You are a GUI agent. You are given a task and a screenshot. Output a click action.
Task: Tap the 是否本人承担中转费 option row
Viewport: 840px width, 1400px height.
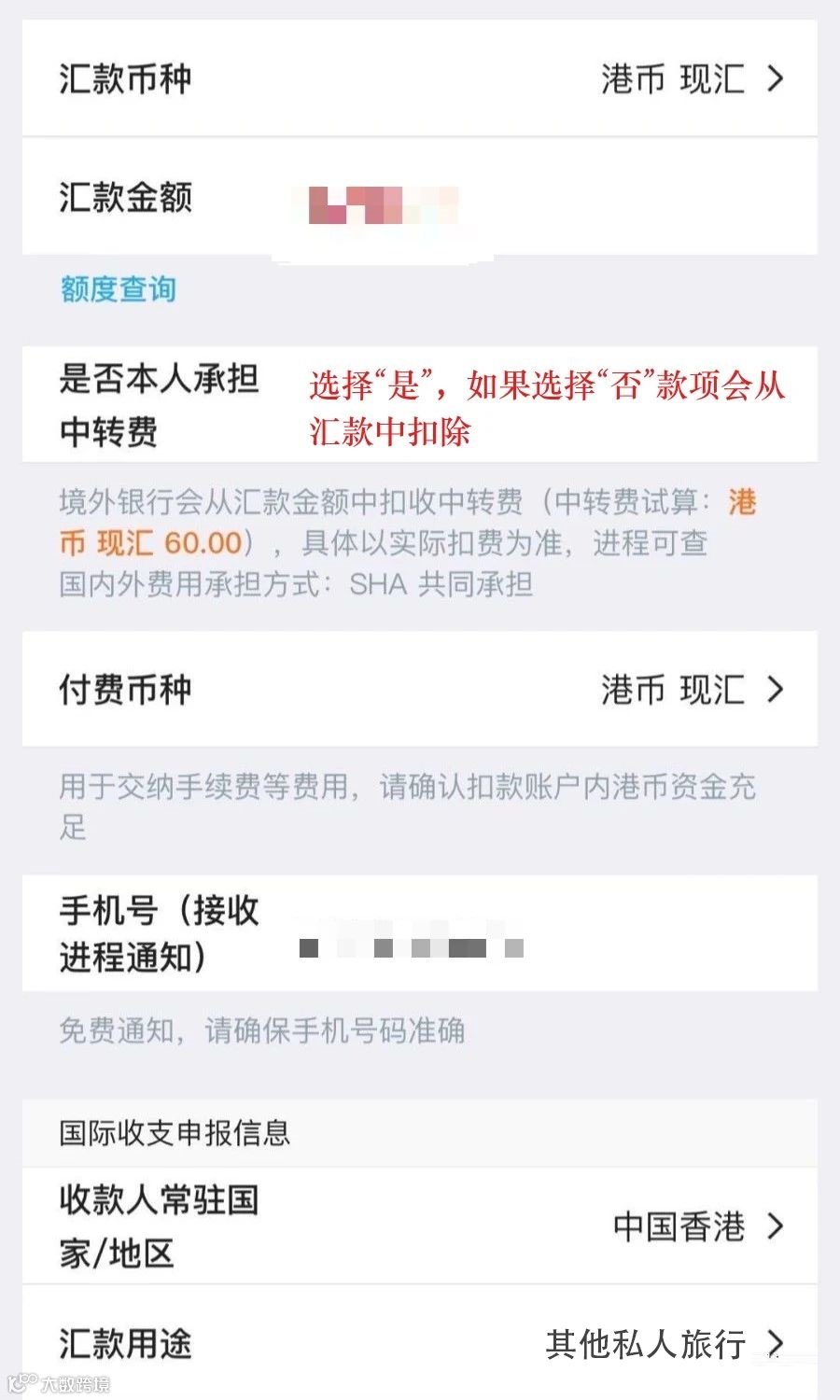[x=159, y=403]
